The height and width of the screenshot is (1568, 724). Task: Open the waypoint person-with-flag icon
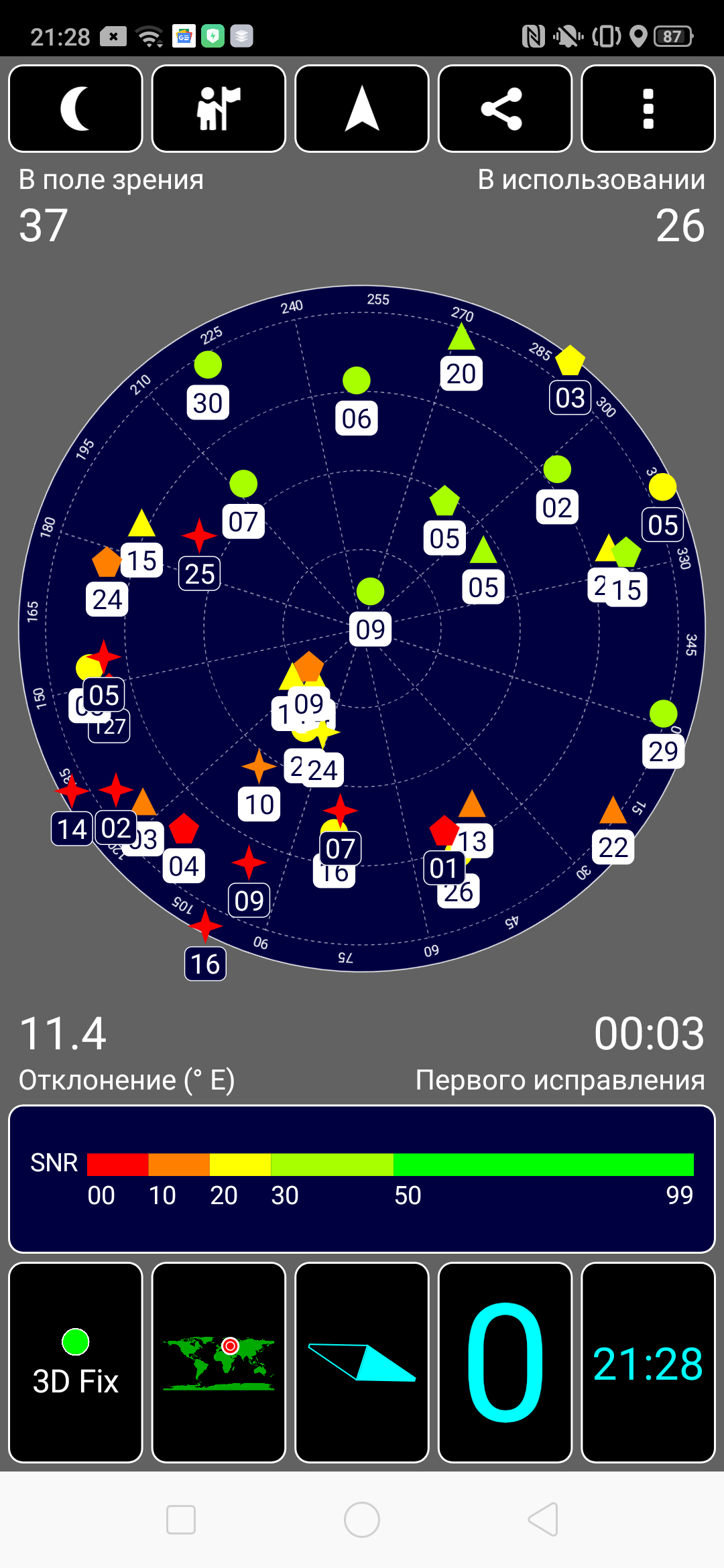tap(219, 109)
